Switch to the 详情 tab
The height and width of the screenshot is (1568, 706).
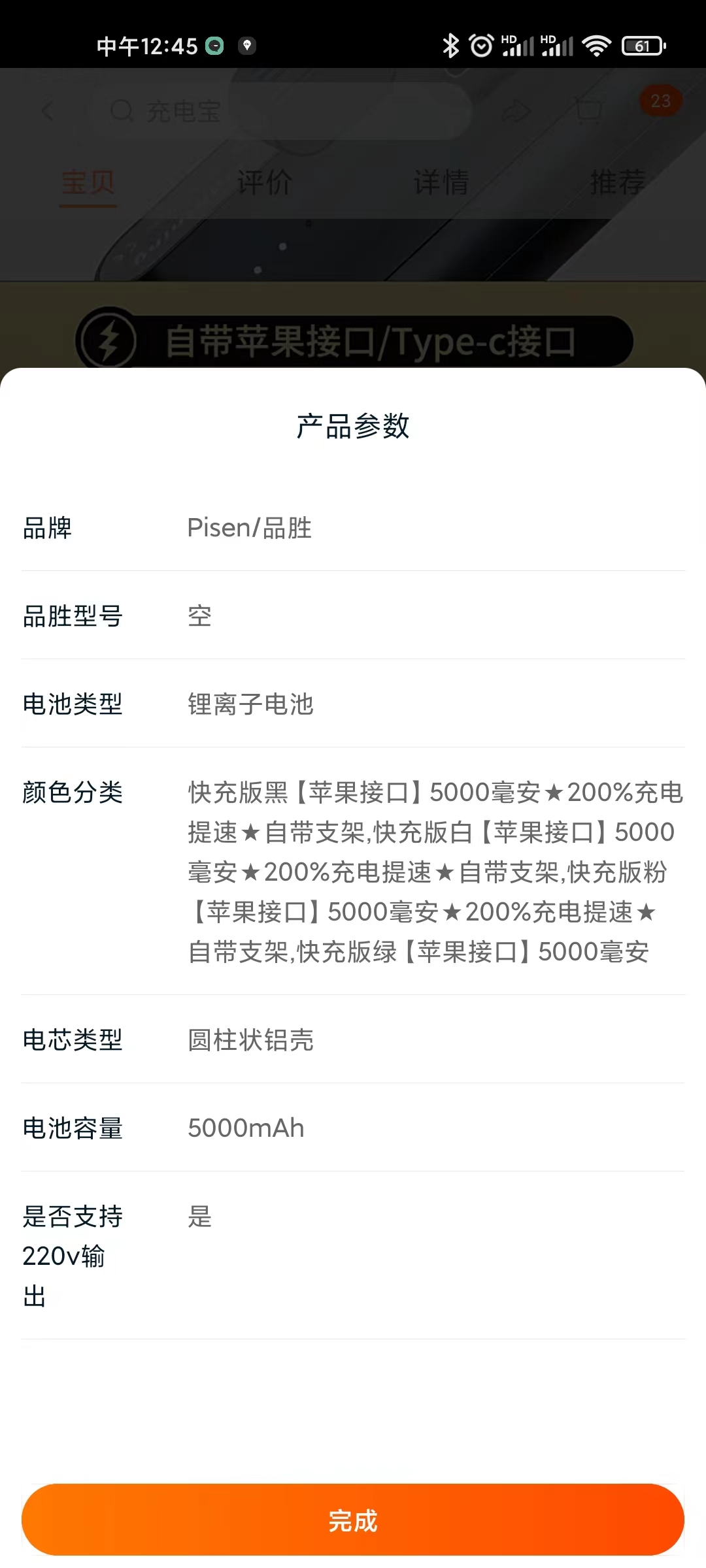pos(441,182)
